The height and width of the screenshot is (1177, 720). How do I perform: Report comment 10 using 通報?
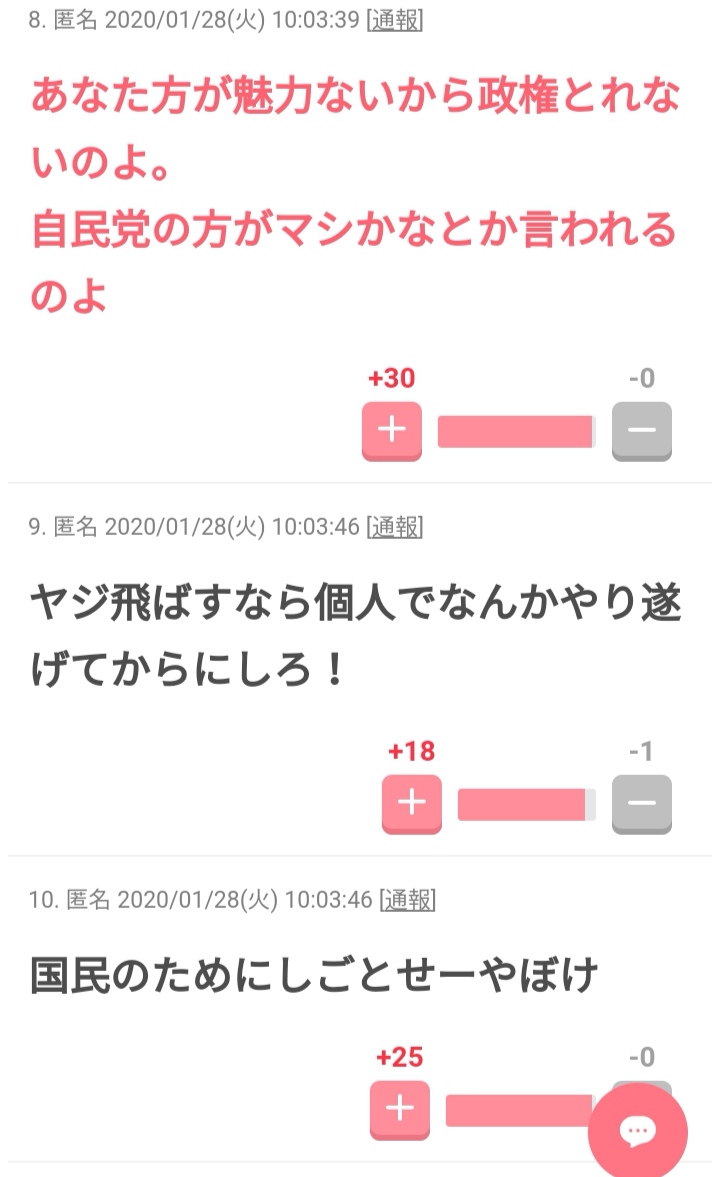pyautogui.click(x=408, y=899)
